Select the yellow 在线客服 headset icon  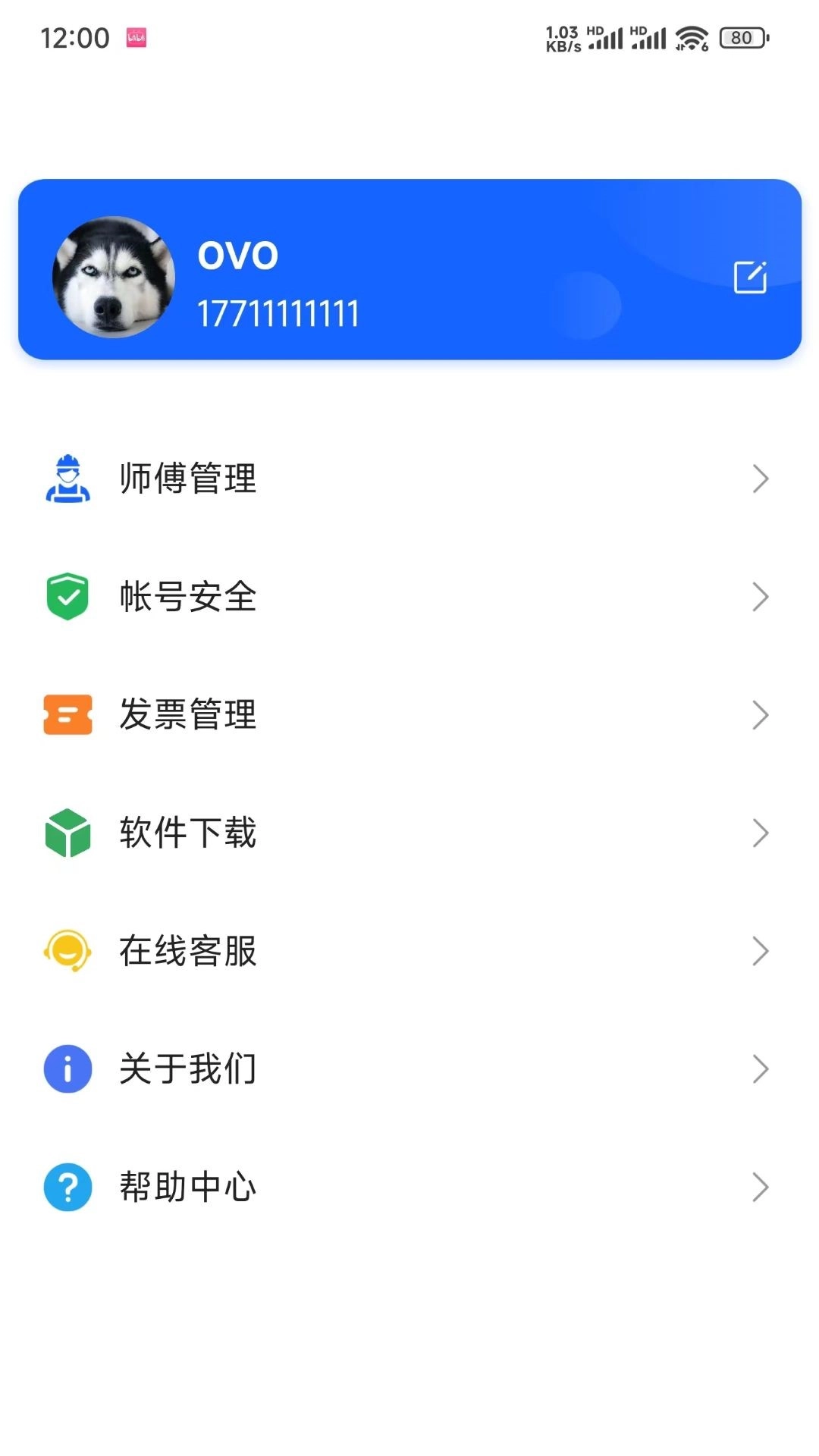[x=67, y=950]
